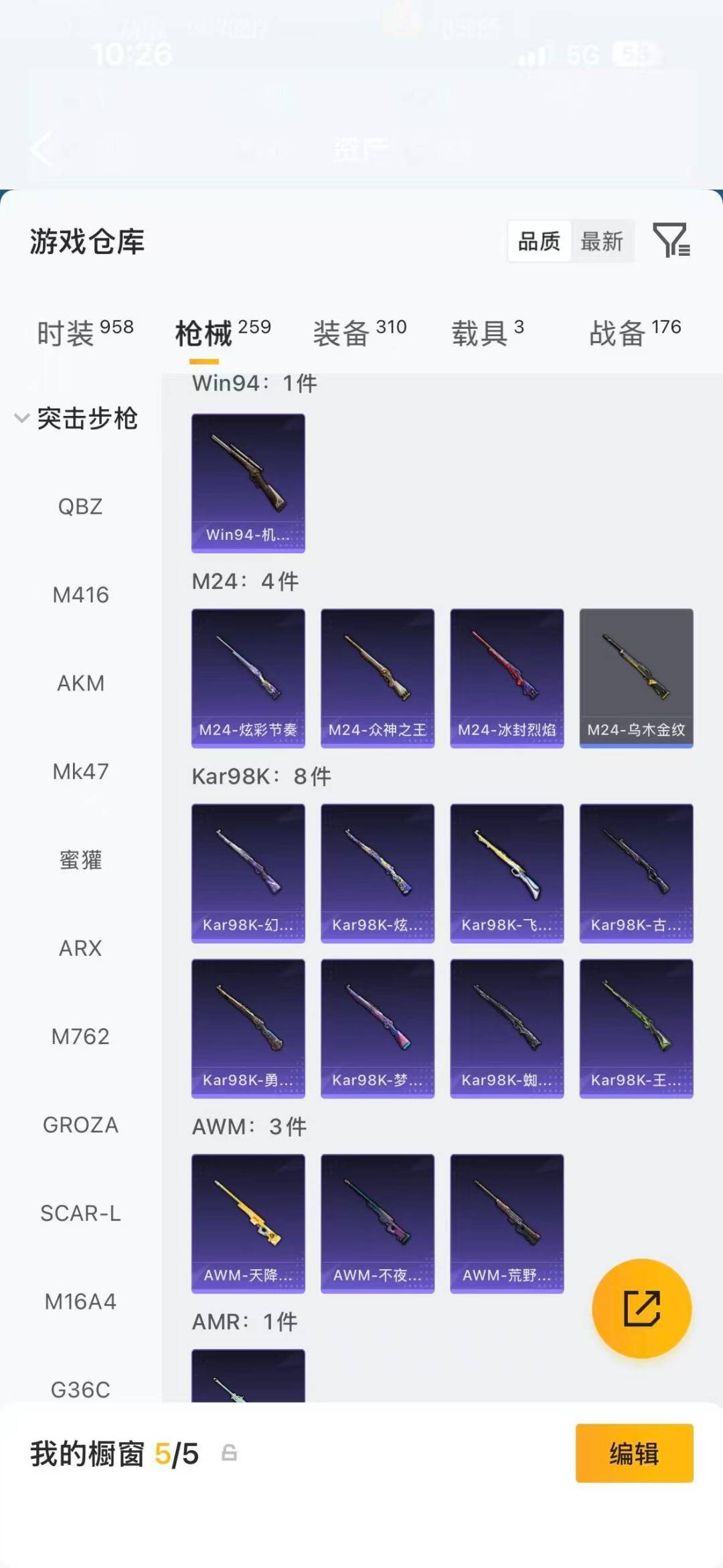Switch sorting to 品质

(x=540, y=242)
